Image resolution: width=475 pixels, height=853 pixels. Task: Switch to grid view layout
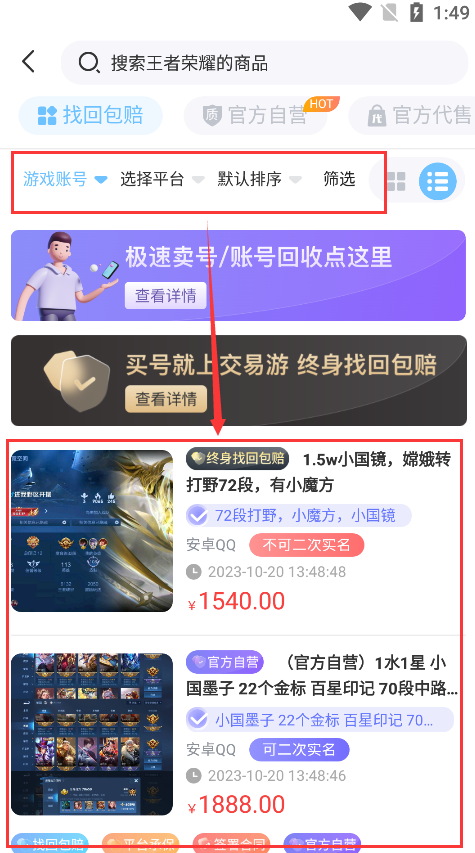(x=396, y=181)
